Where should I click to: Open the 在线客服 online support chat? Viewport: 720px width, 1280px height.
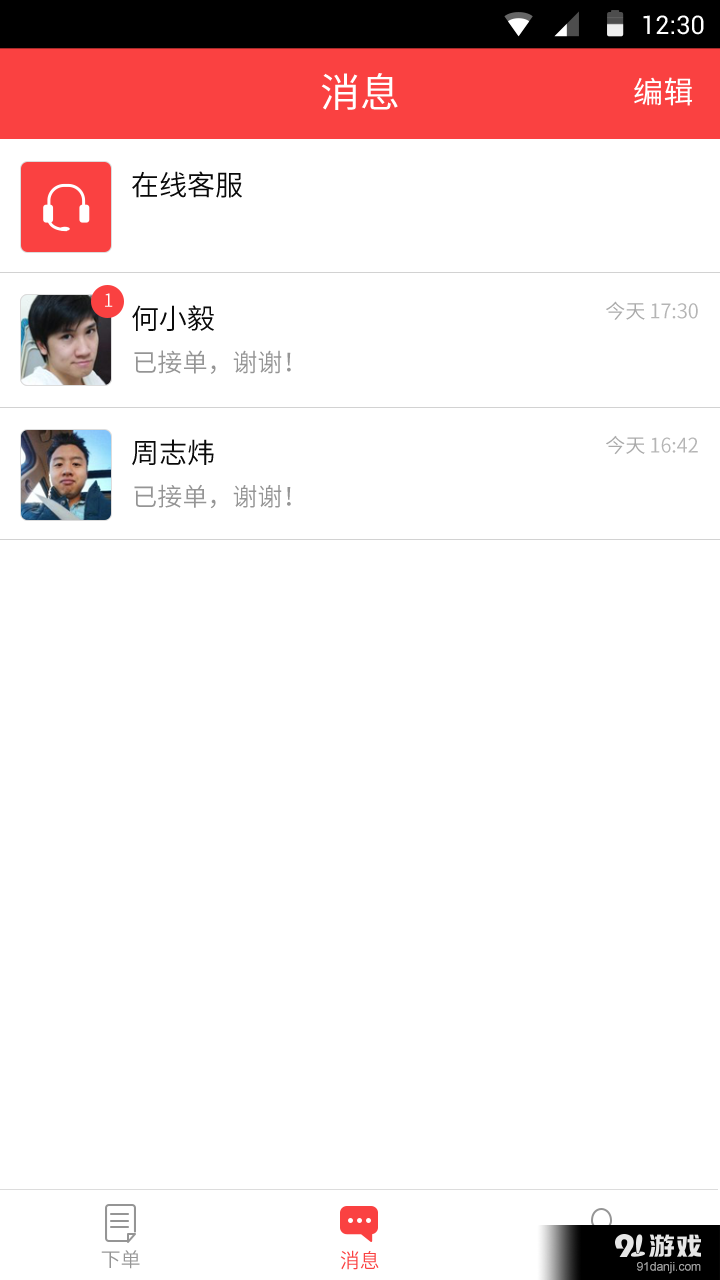pos(360,206)
